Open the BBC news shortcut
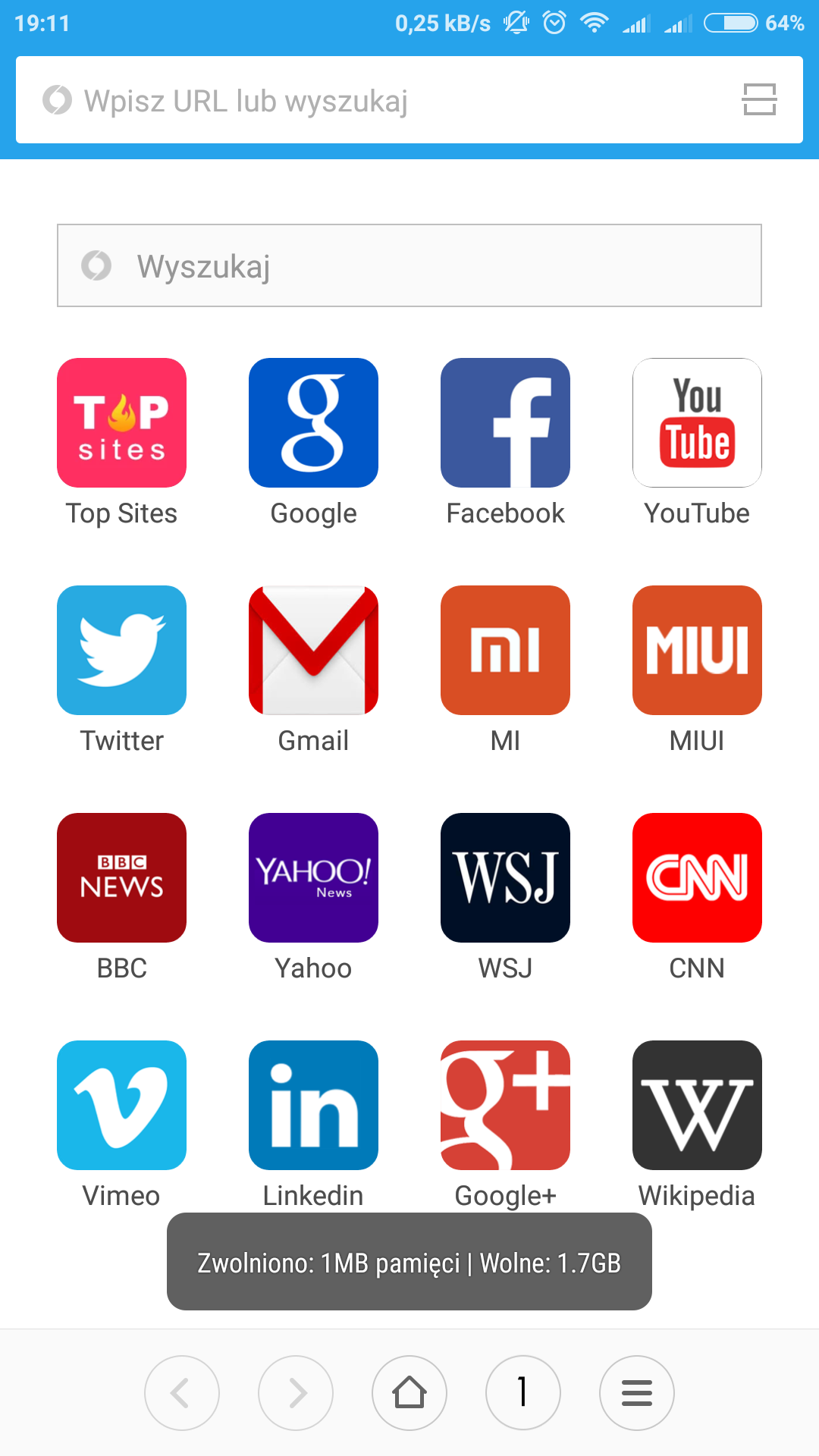819x1456 pixels. point(121,878)
